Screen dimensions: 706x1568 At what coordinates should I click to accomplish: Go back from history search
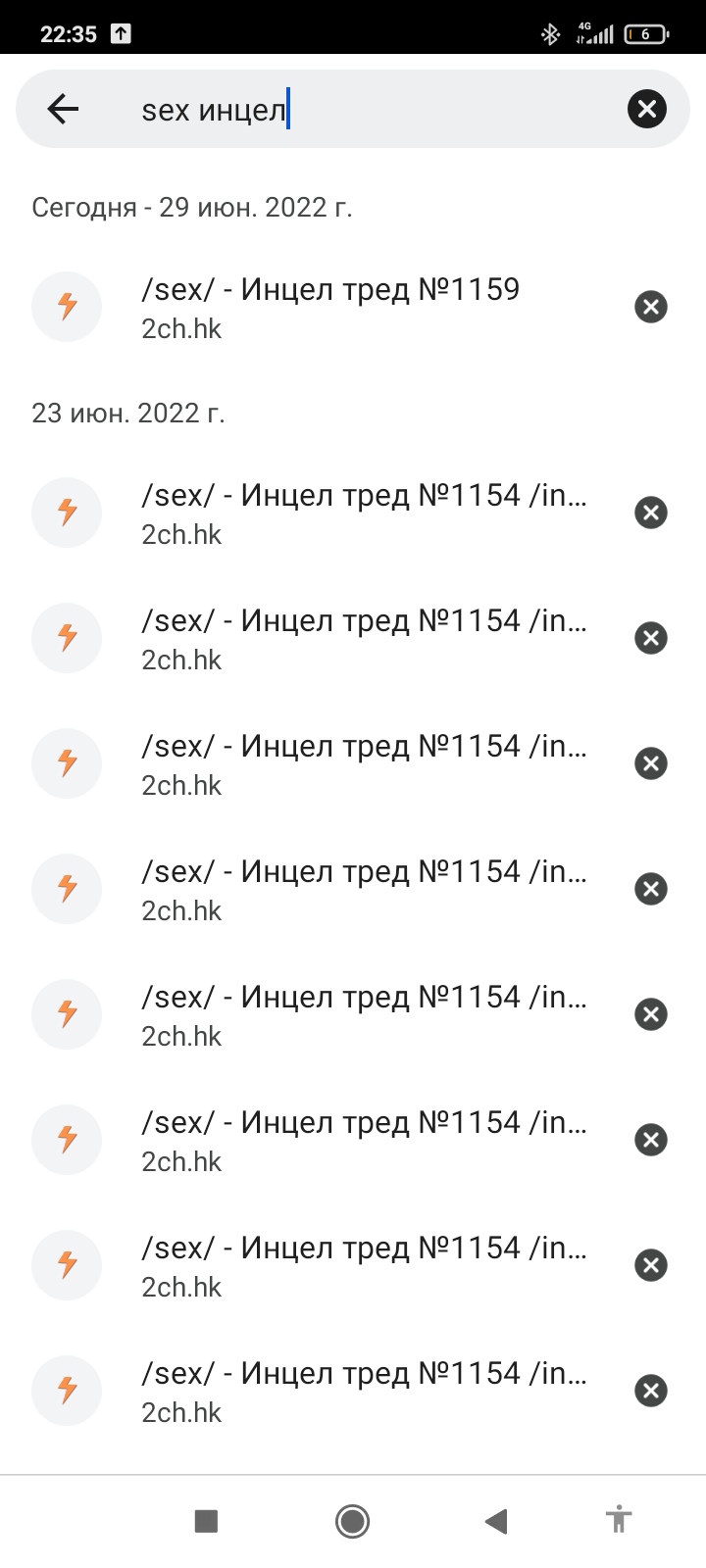coord(63,109)
